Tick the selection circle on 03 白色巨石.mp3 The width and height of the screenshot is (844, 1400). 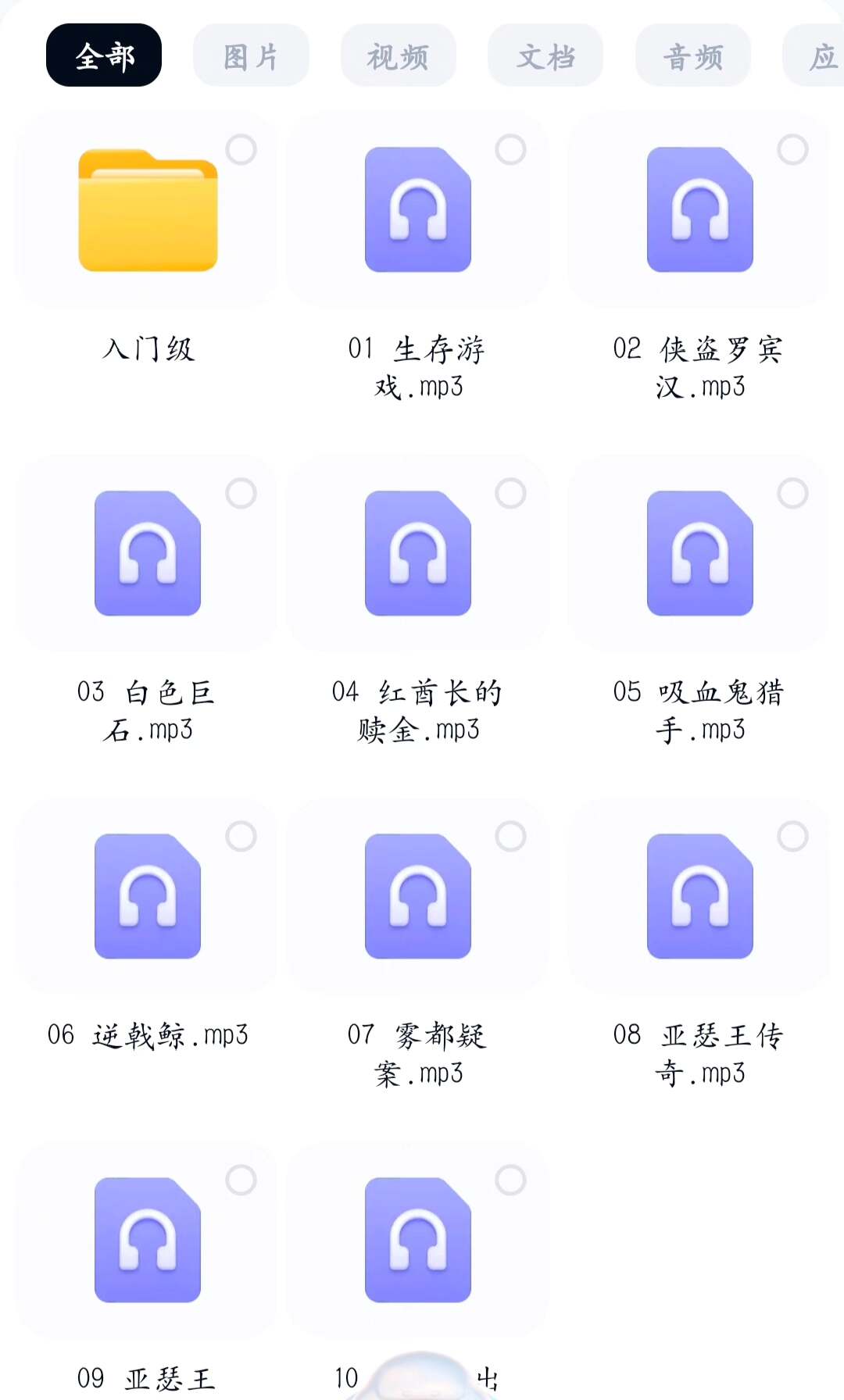241,493
